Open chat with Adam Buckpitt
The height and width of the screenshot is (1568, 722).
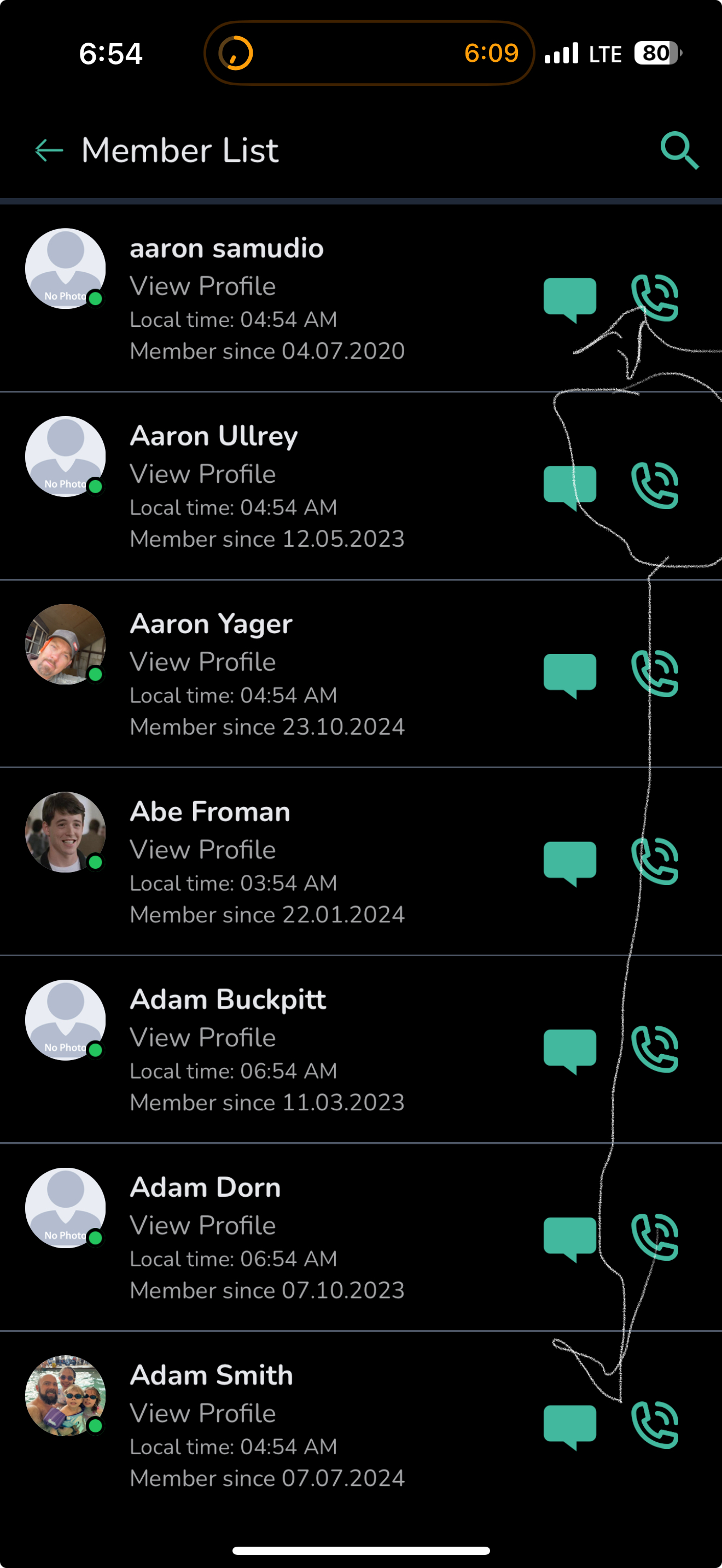[569, 1049]
